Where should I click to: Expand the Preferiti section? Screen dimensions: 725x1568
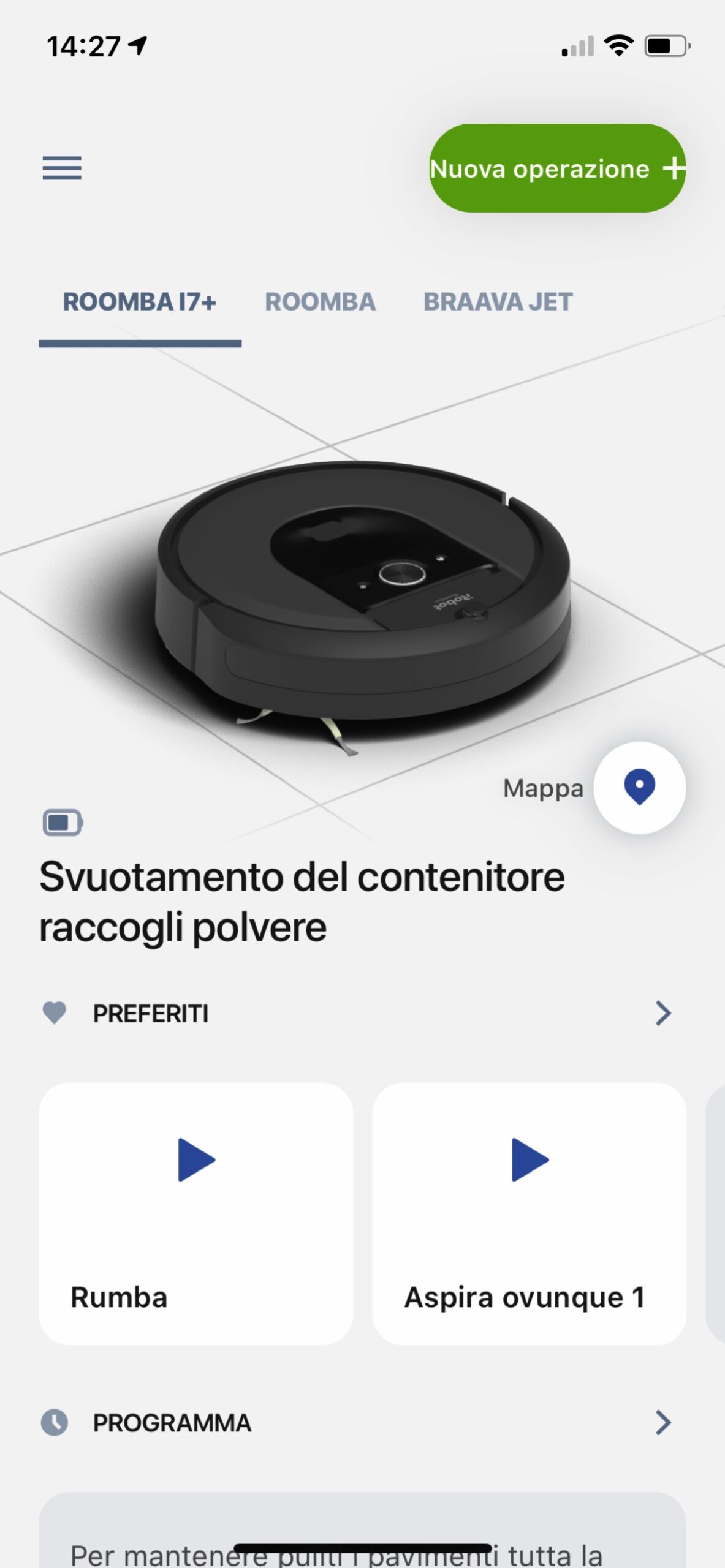click(x=662, y=1013)
